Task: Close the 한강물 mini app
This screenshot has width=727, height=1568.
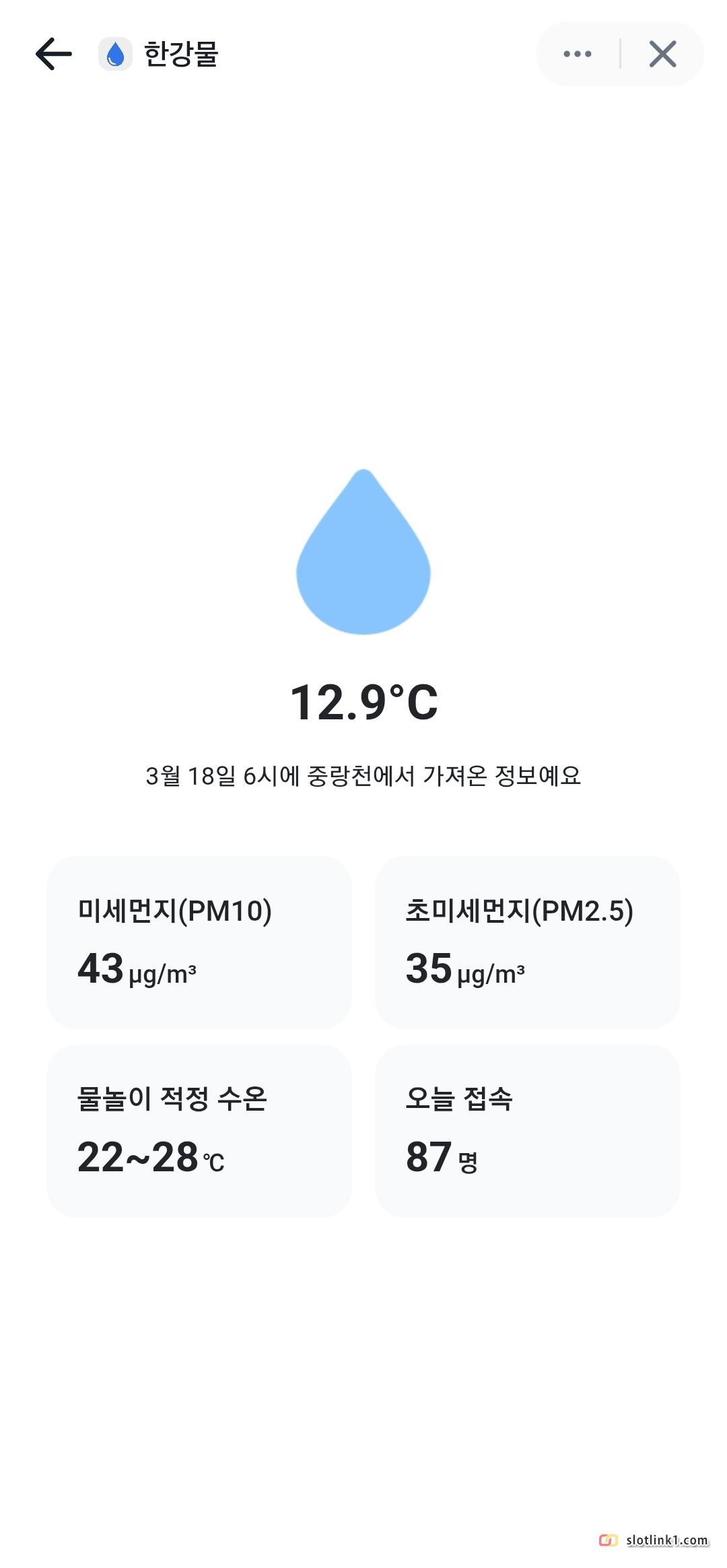Action: (x=662, y=54)
